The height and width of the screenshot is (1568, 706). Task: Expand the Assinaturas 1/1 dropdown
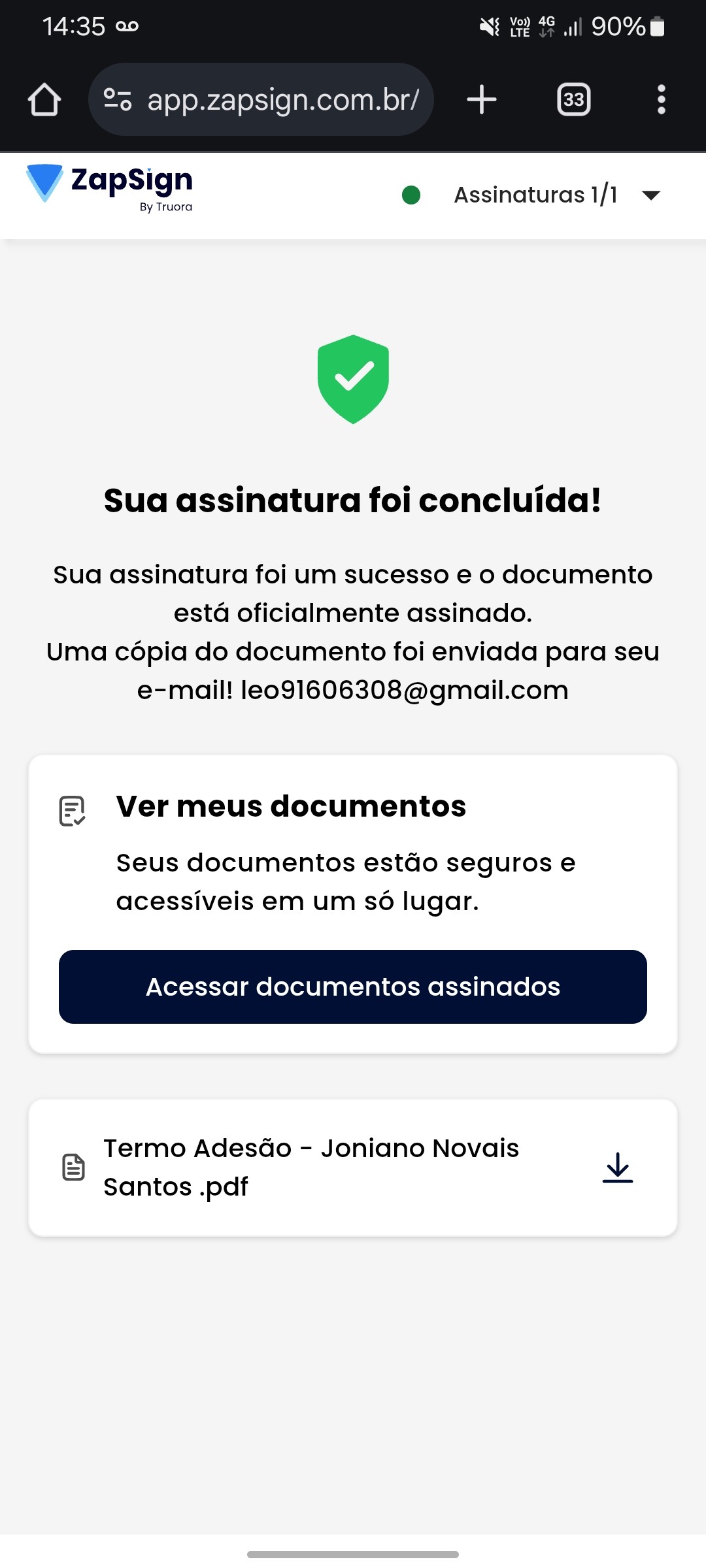650,195
